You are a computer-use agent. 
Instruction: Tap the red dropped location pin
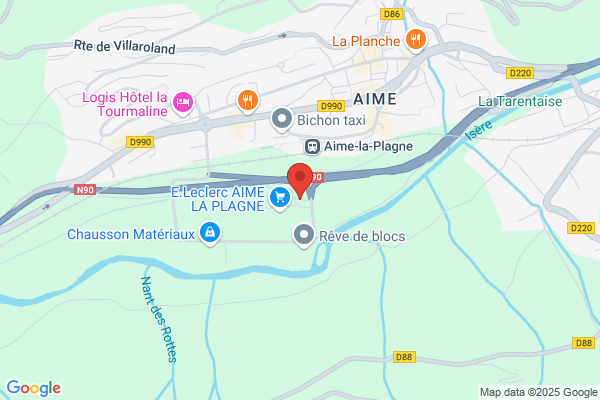(300, 181)
